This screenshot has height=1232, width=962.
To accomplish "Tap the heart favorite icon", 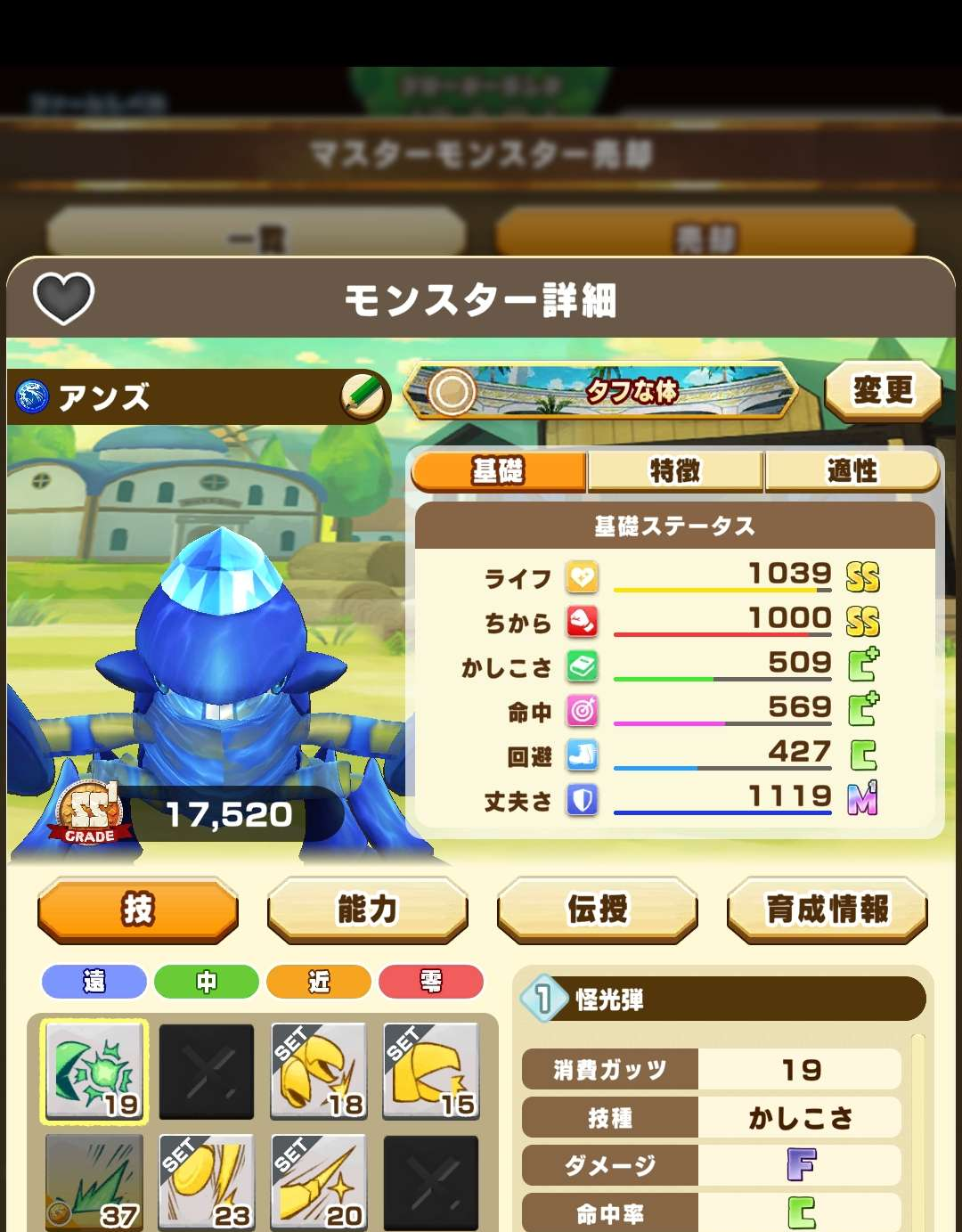I will pyautogui.click(x=63, y=298).
